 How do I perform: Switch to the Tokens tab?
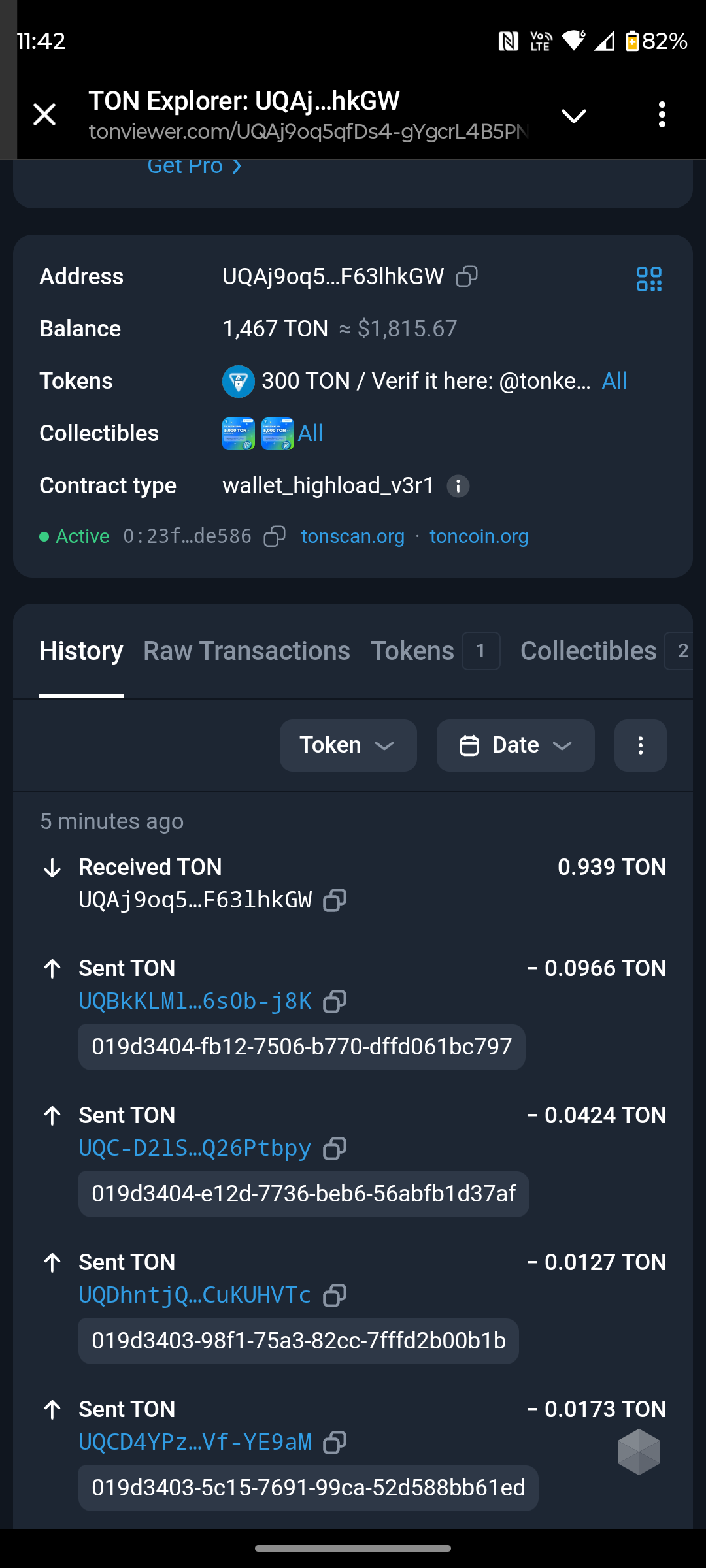tap(412, 651)
